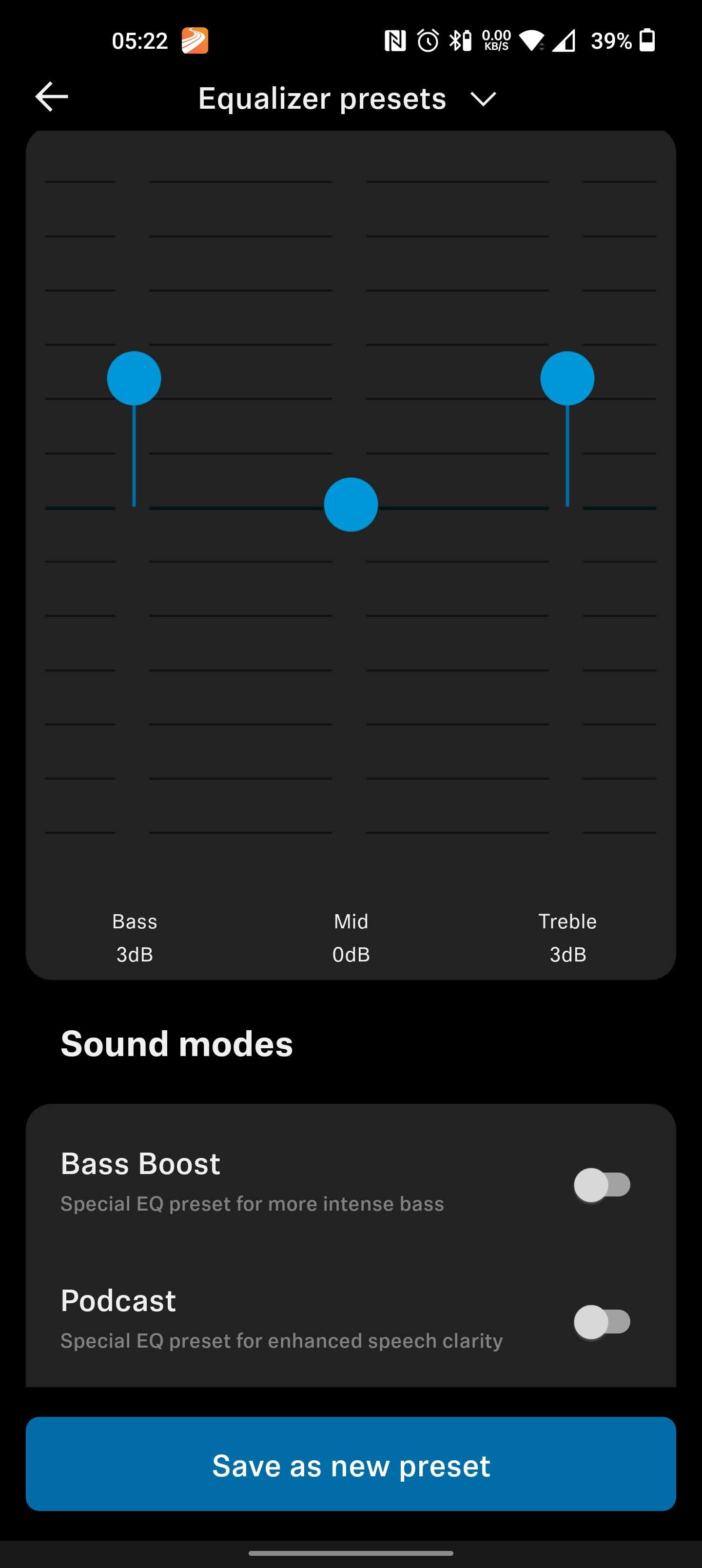Go back using the arrow icon

52,97
